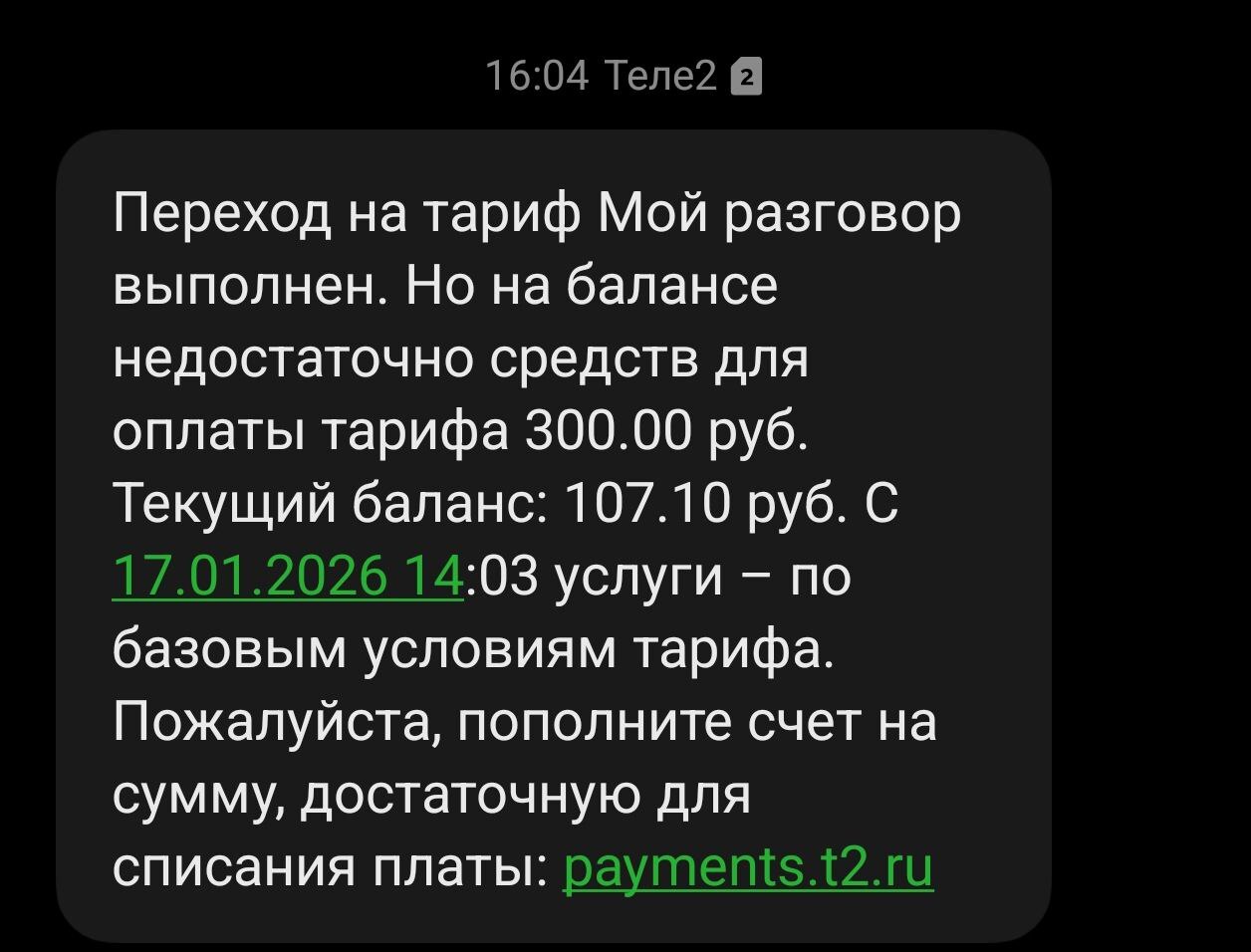1251x952 pixels.
Task: Open the payments.t2.ru link
Action: (x=748, y=866)
